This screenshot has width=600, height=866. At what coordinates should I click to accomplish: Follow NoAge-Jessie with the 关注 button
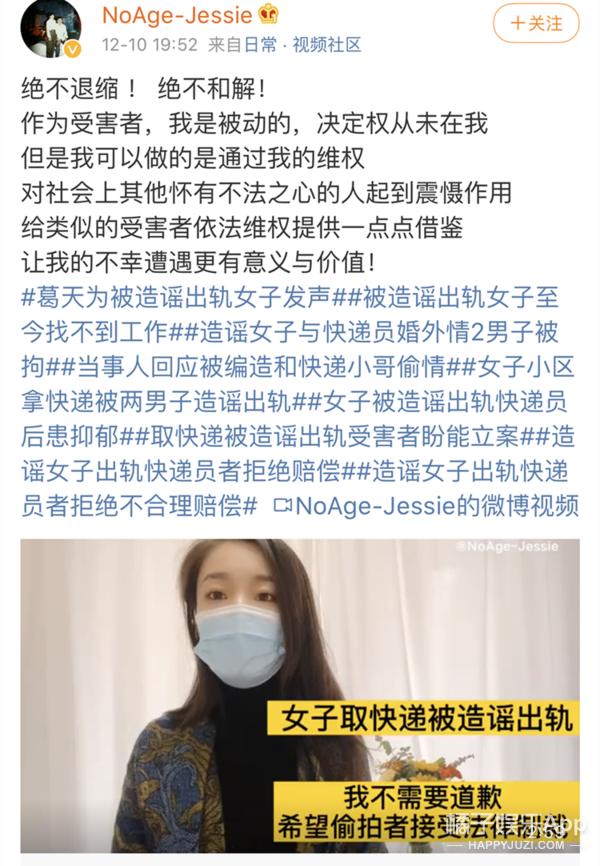point(536,22)
